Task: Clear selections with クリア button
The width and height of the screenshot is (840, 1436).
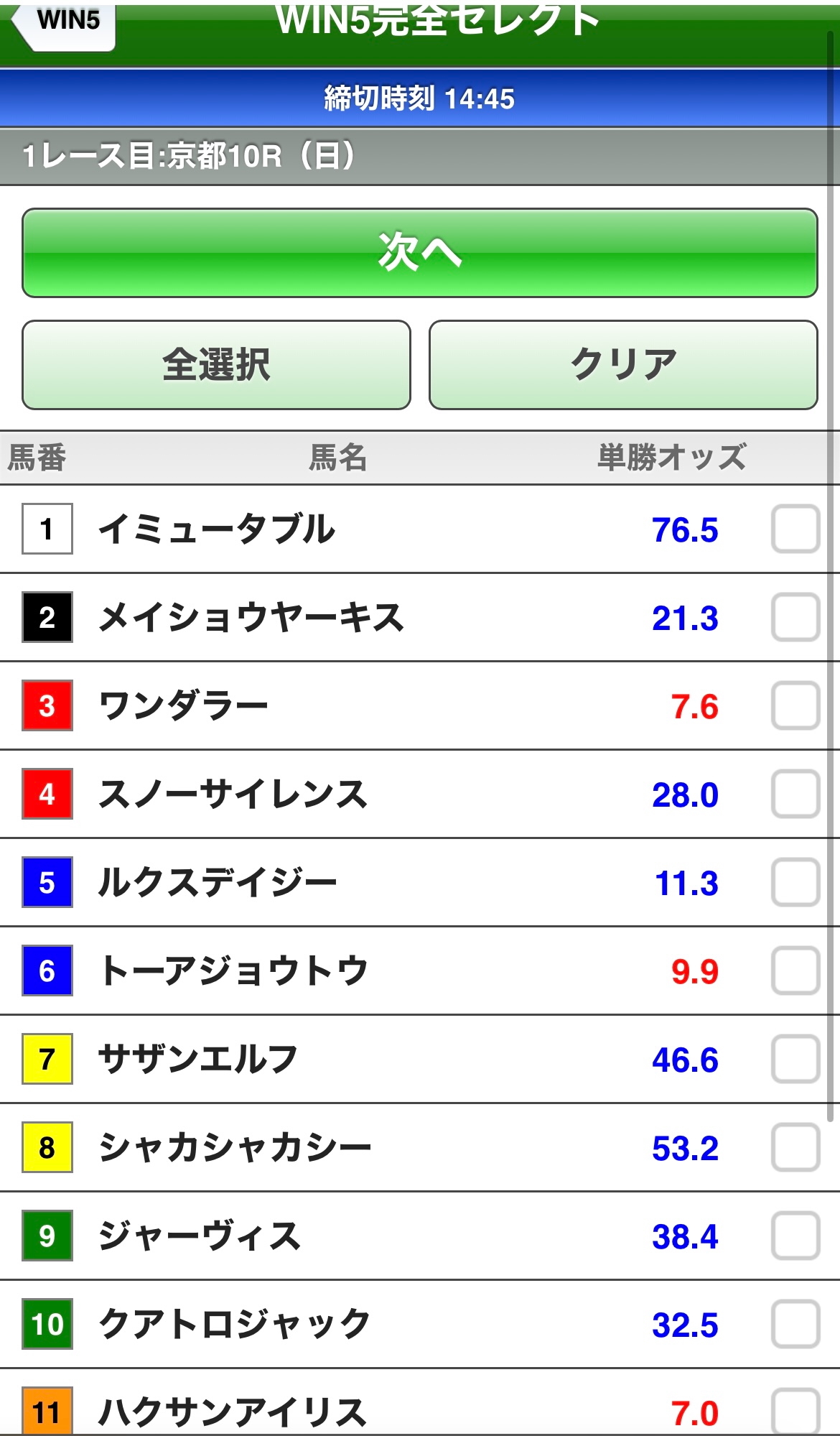Action: tap(623, 365)
